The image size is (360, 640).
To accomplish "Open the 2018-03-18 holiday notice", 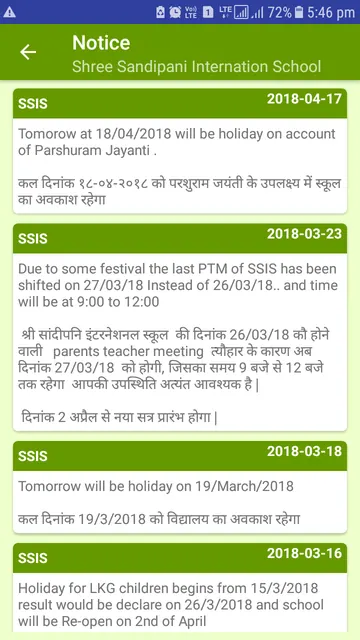I will (180, 487).
